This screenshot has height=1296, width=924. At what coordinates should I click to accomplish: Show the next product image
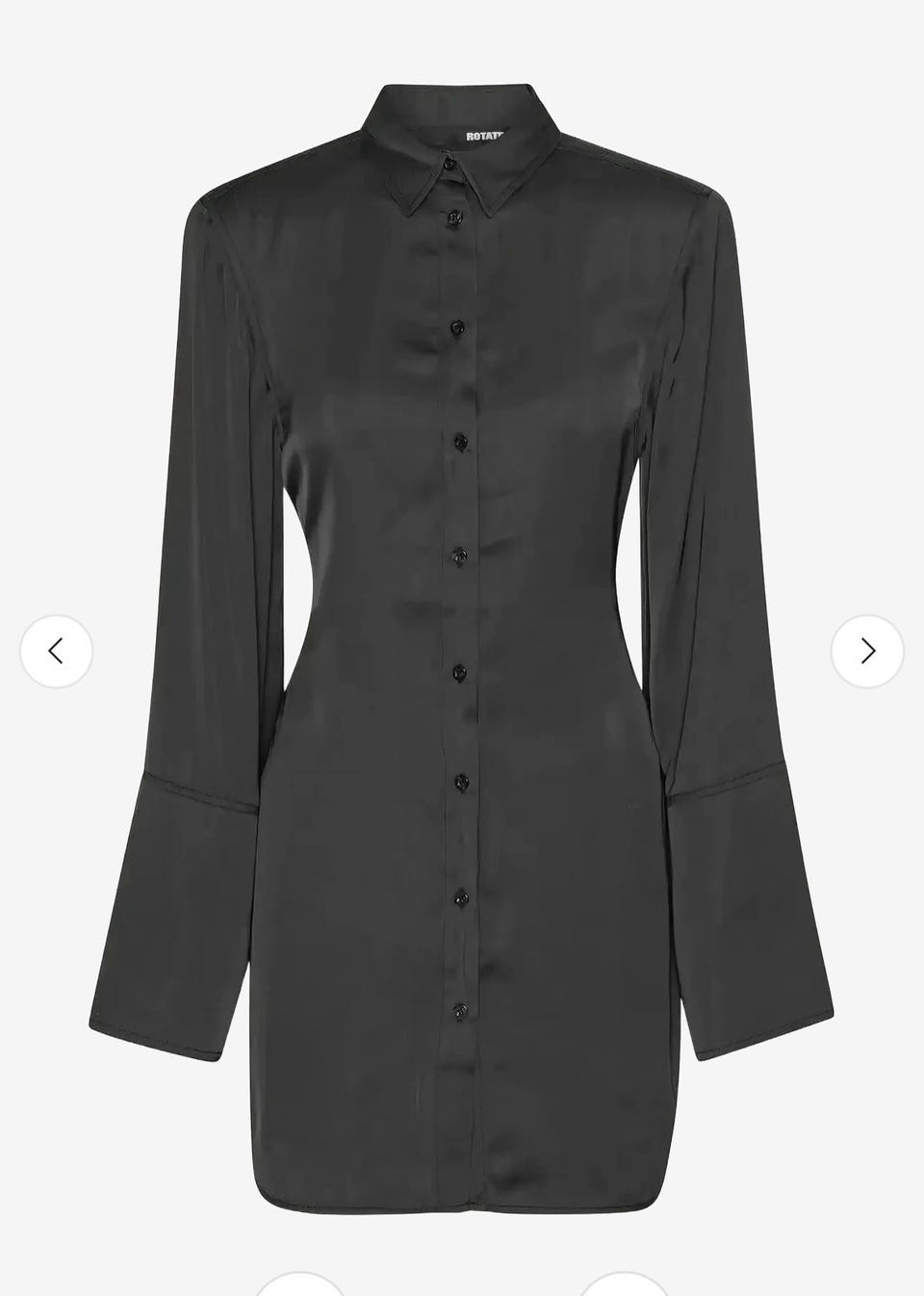coord(867,652)
